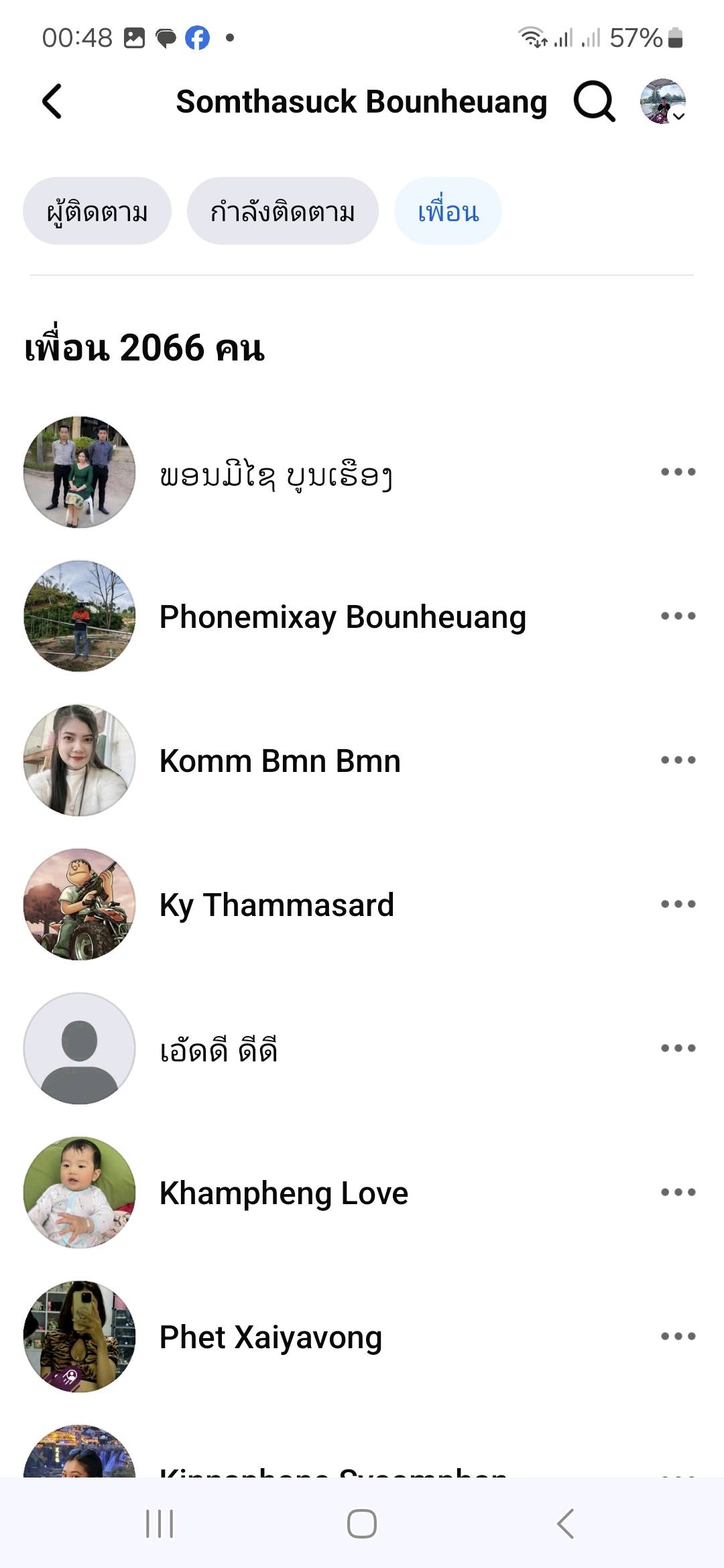
Task: Select the เพื่อน tab
Action: click(x=448, y=211)
